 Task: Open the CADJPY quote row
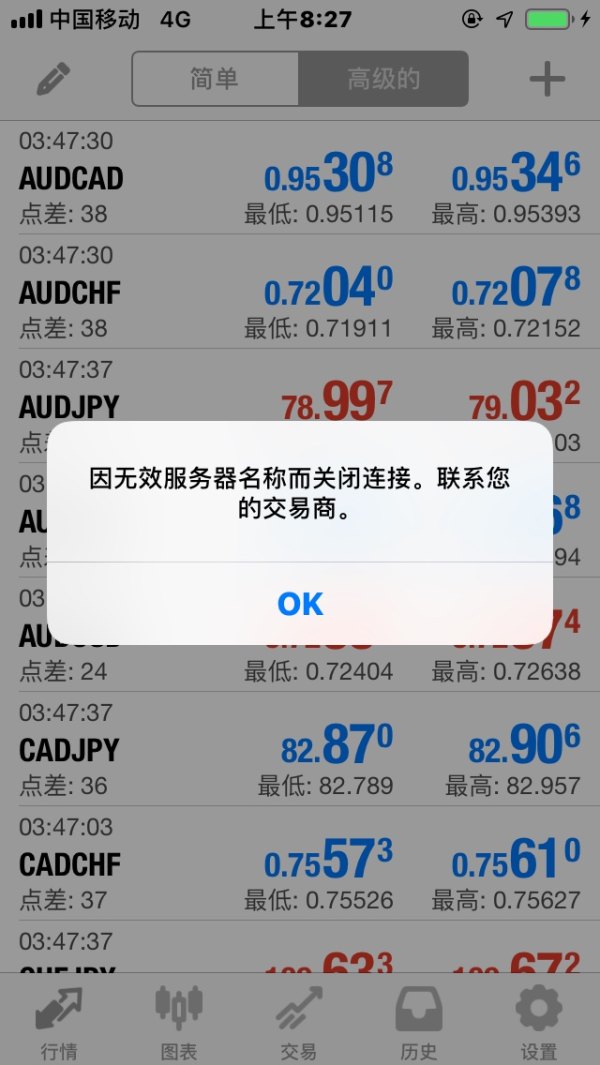(x=300, y=750)
